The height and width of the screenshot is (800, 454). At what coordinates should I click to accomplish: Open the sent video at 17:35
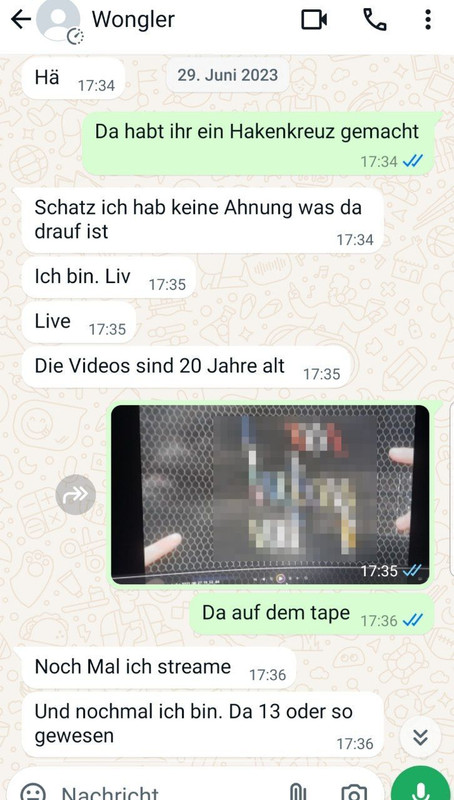click(x=270, y=494)
